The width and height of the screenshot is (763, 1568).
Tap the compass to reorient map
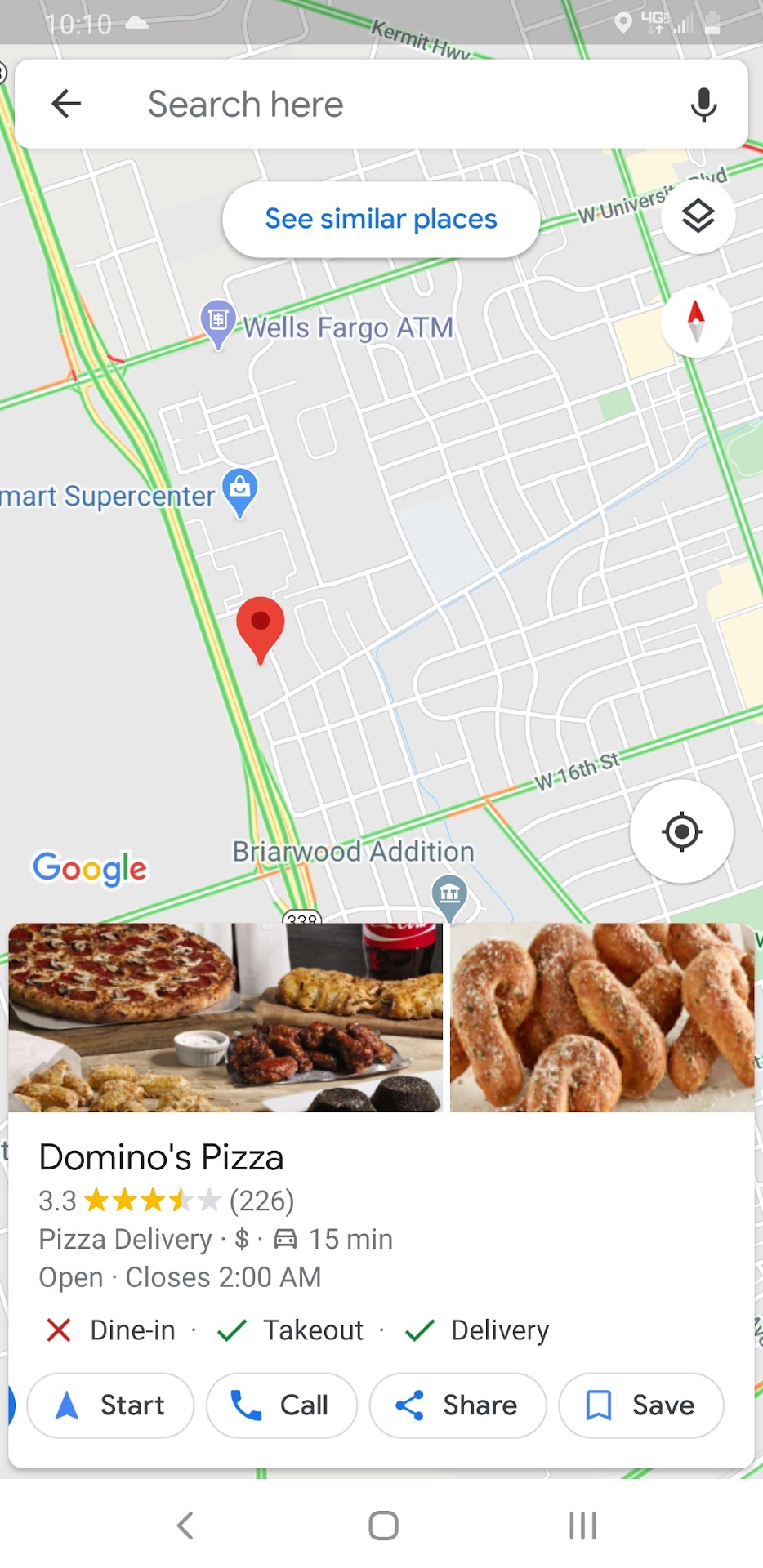click(x=696, y=321)
